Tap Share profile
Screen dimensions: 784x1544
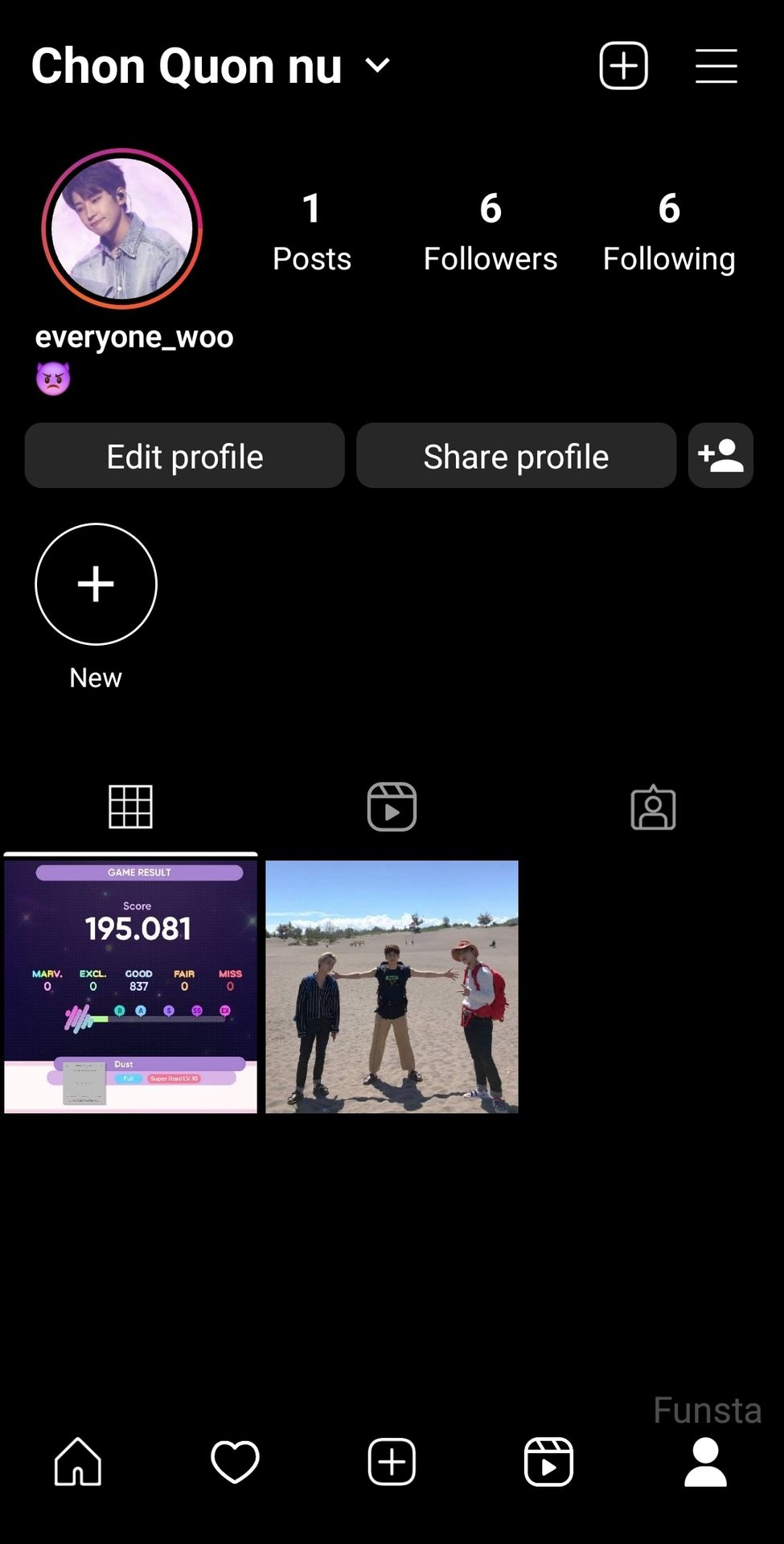click(x=515, y=456)
